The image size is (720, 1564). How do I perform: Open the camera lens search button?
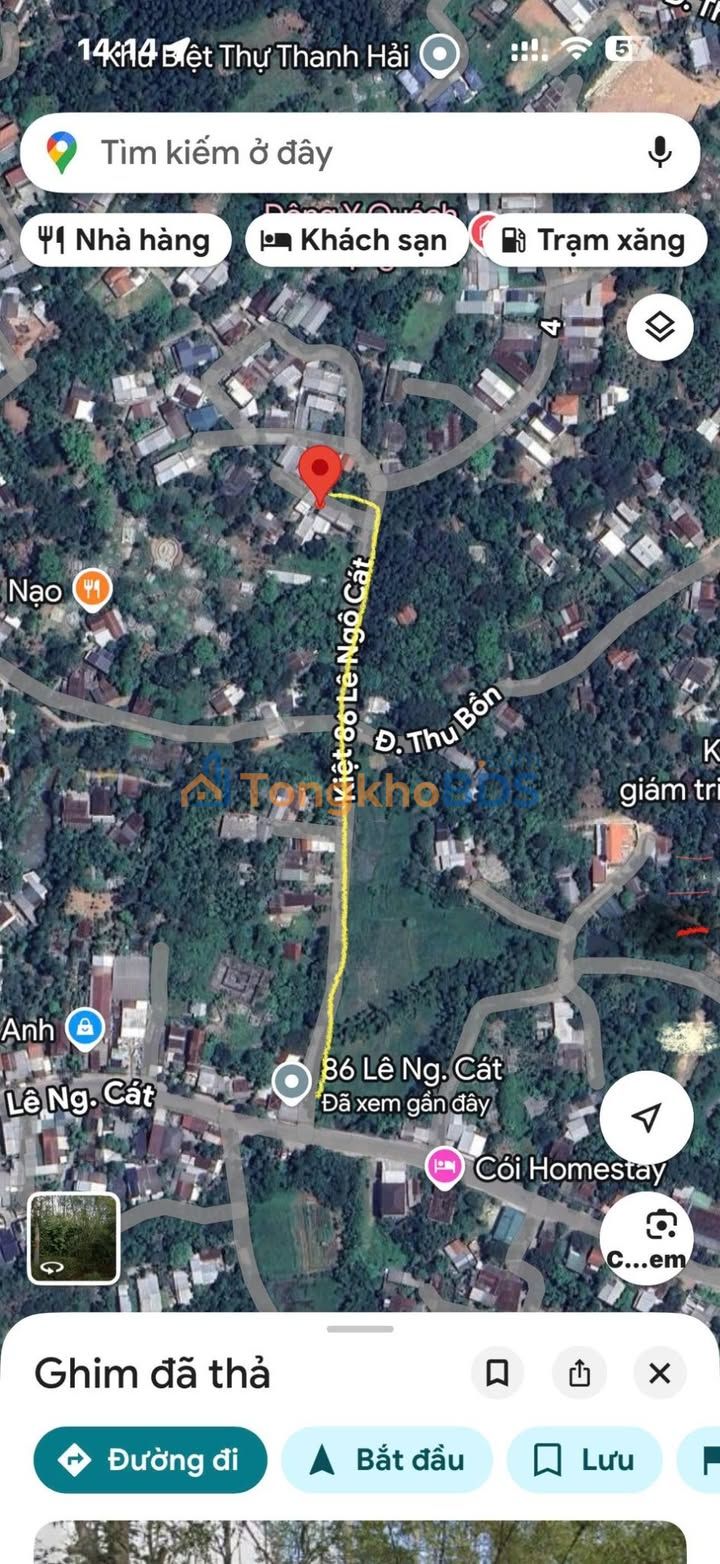(646, 1238)
